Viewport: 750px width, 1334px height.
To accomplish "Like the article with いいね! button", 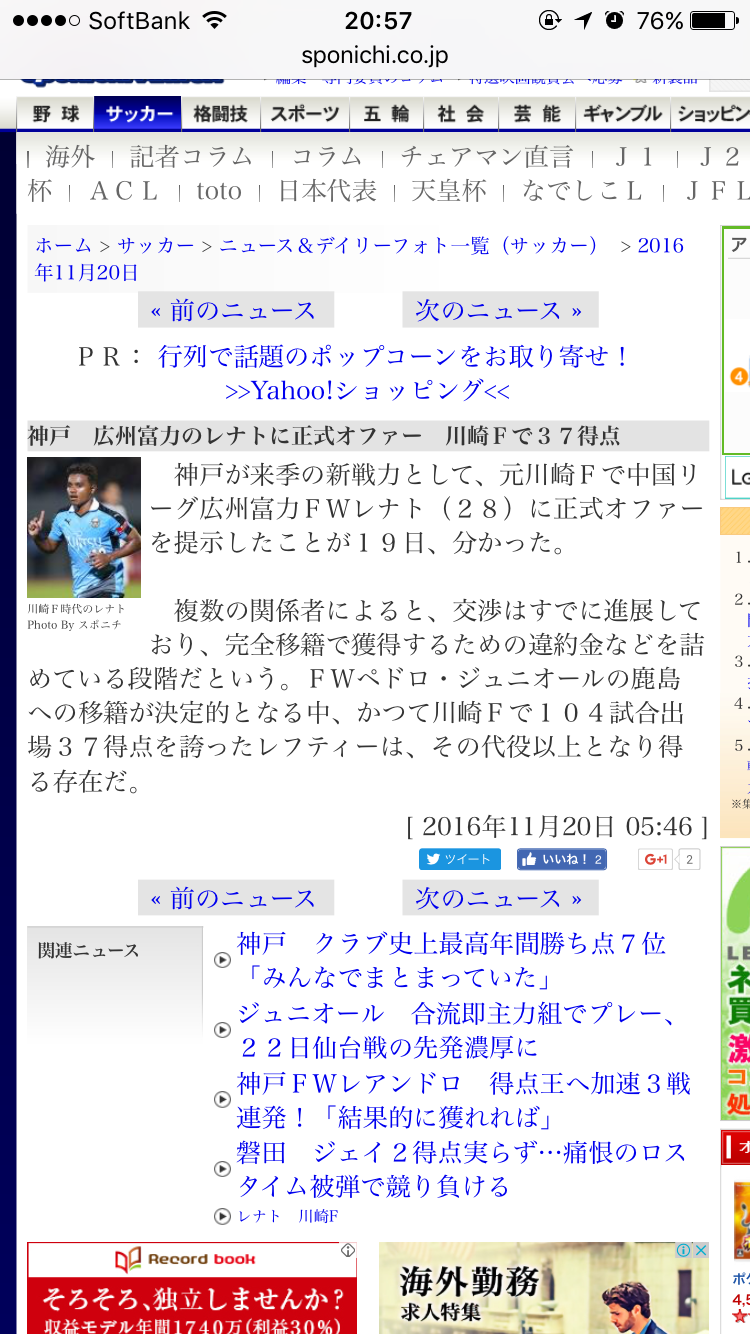I will 561,859.
